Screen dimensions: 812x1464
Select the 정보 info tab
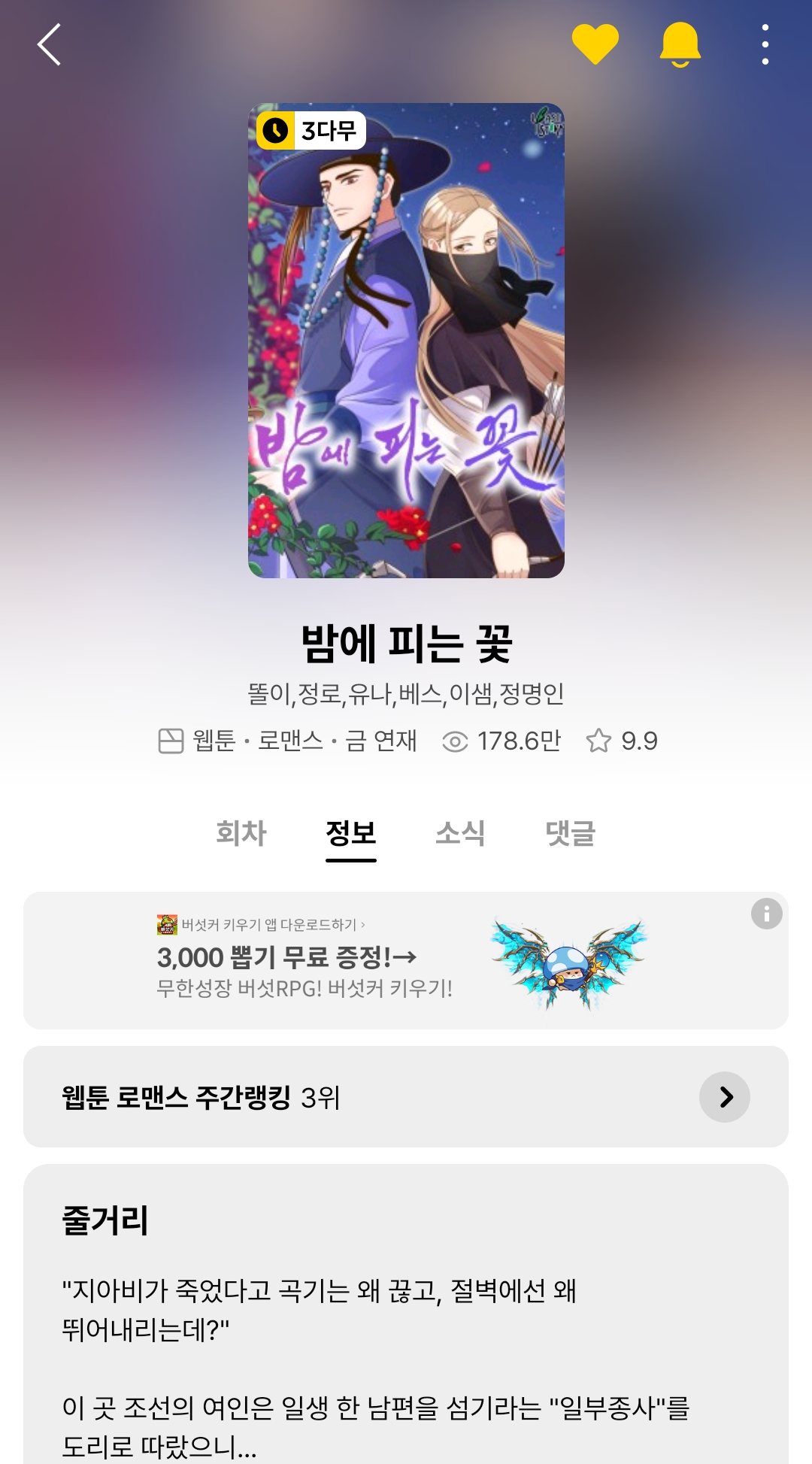click(350, 833)
